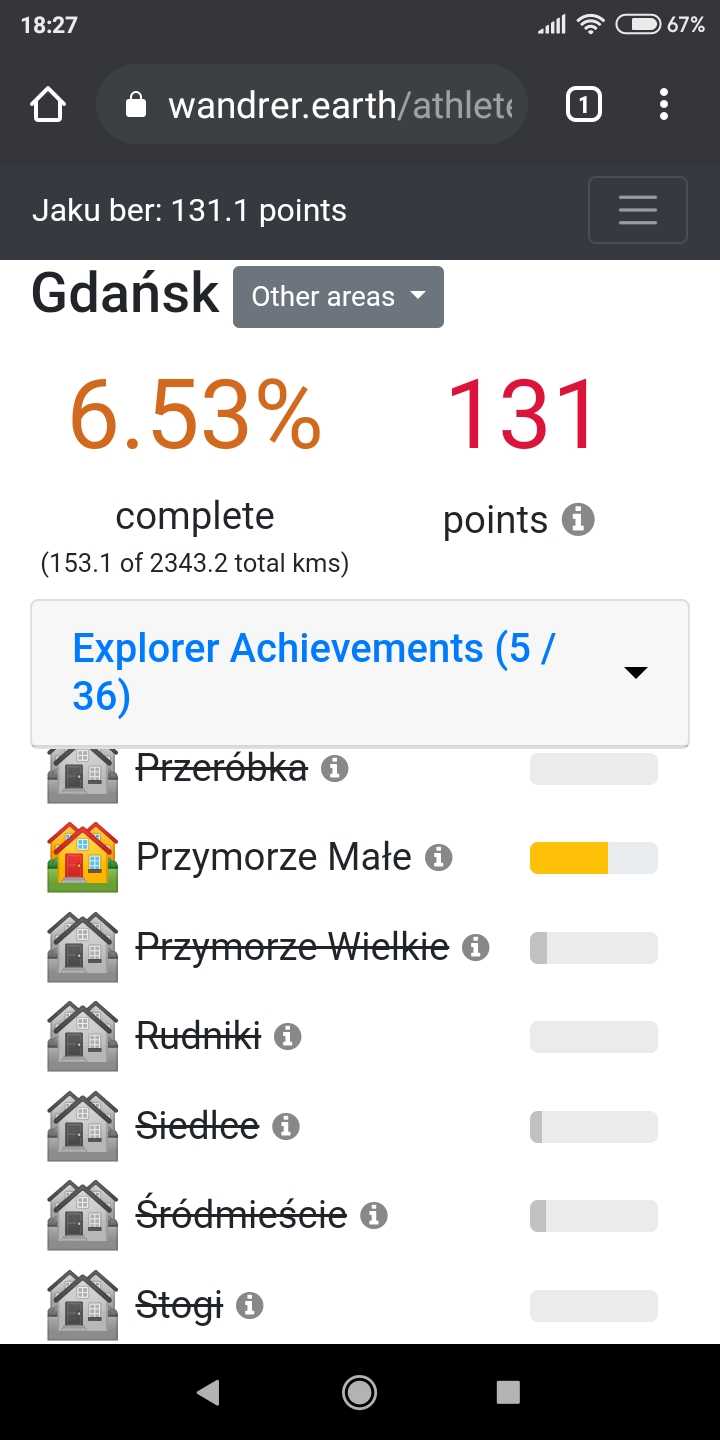Show info for Rudniki

point(288,1036)
